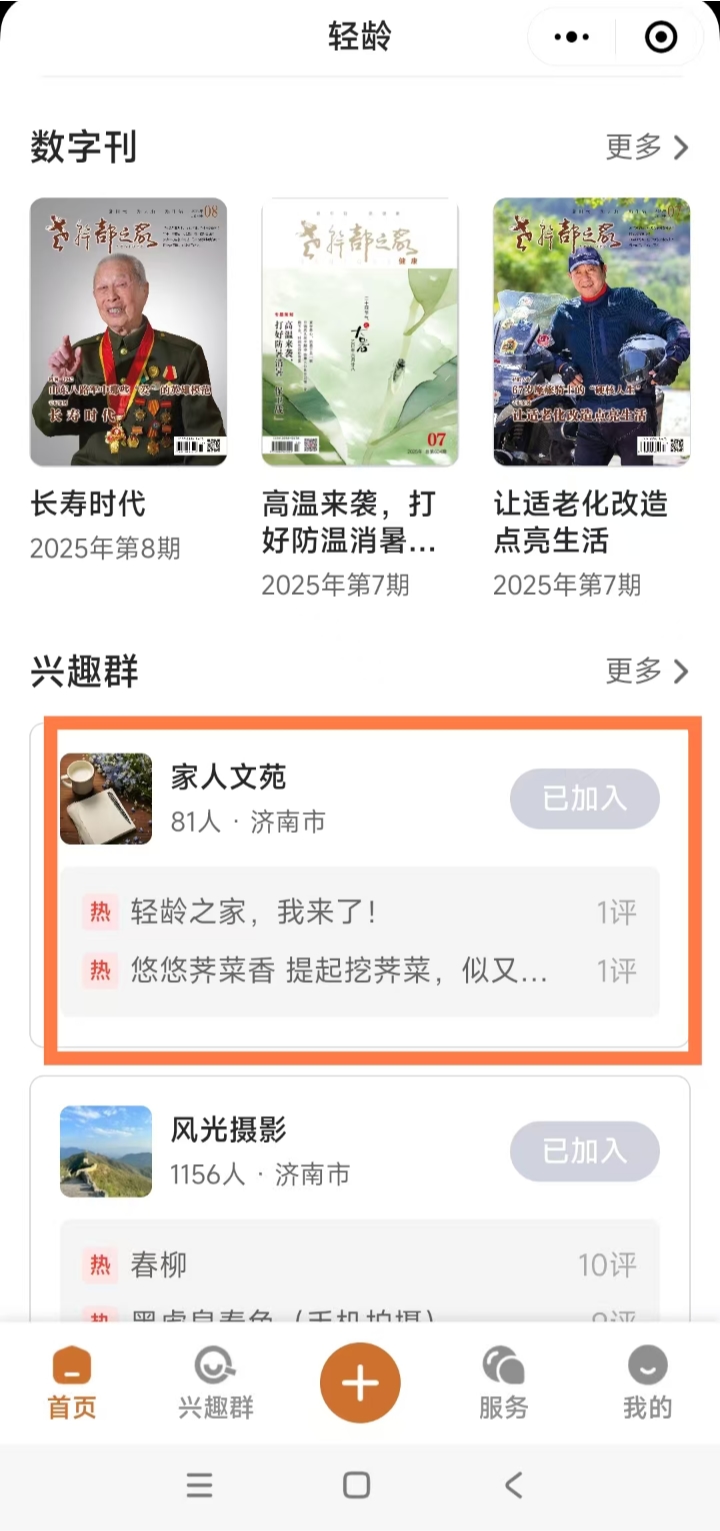Open the mini program more-options menu
Screen dimensions: 720x1531
point(572,38)
